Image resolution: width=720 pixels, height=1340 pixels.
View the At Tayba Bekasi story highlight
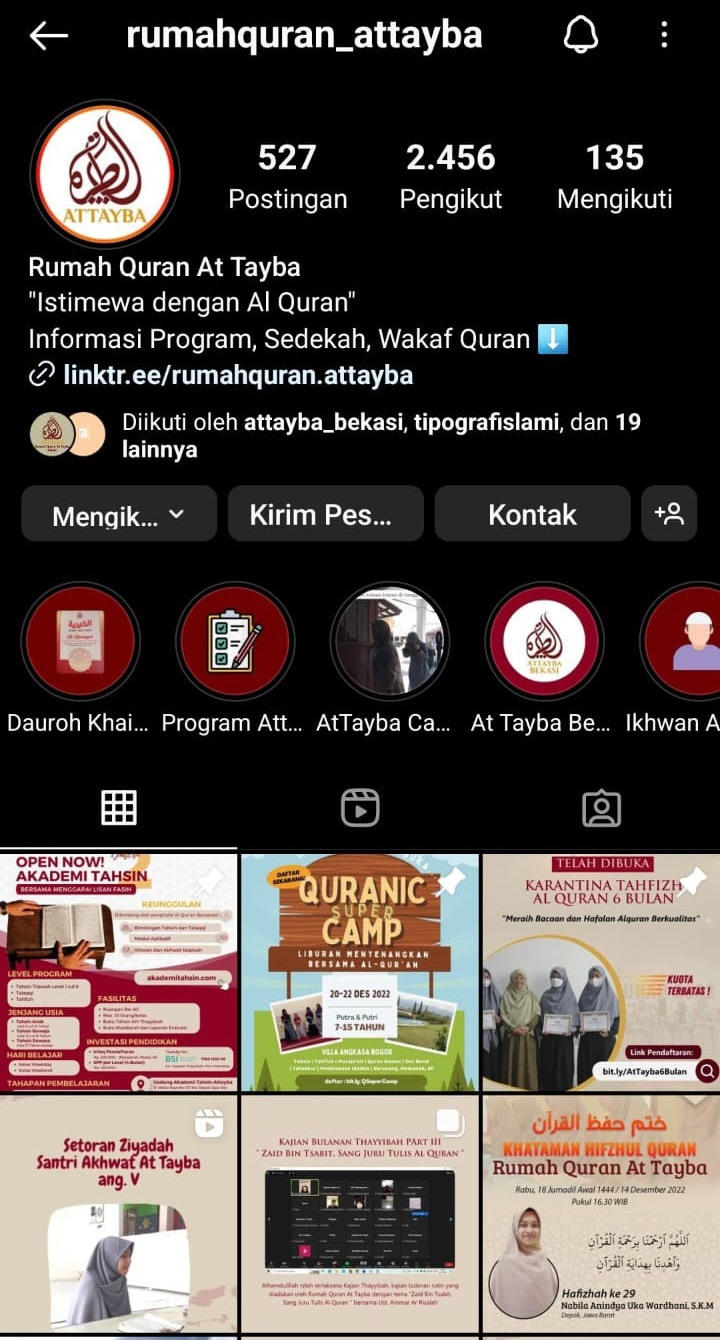click(544, 641)
